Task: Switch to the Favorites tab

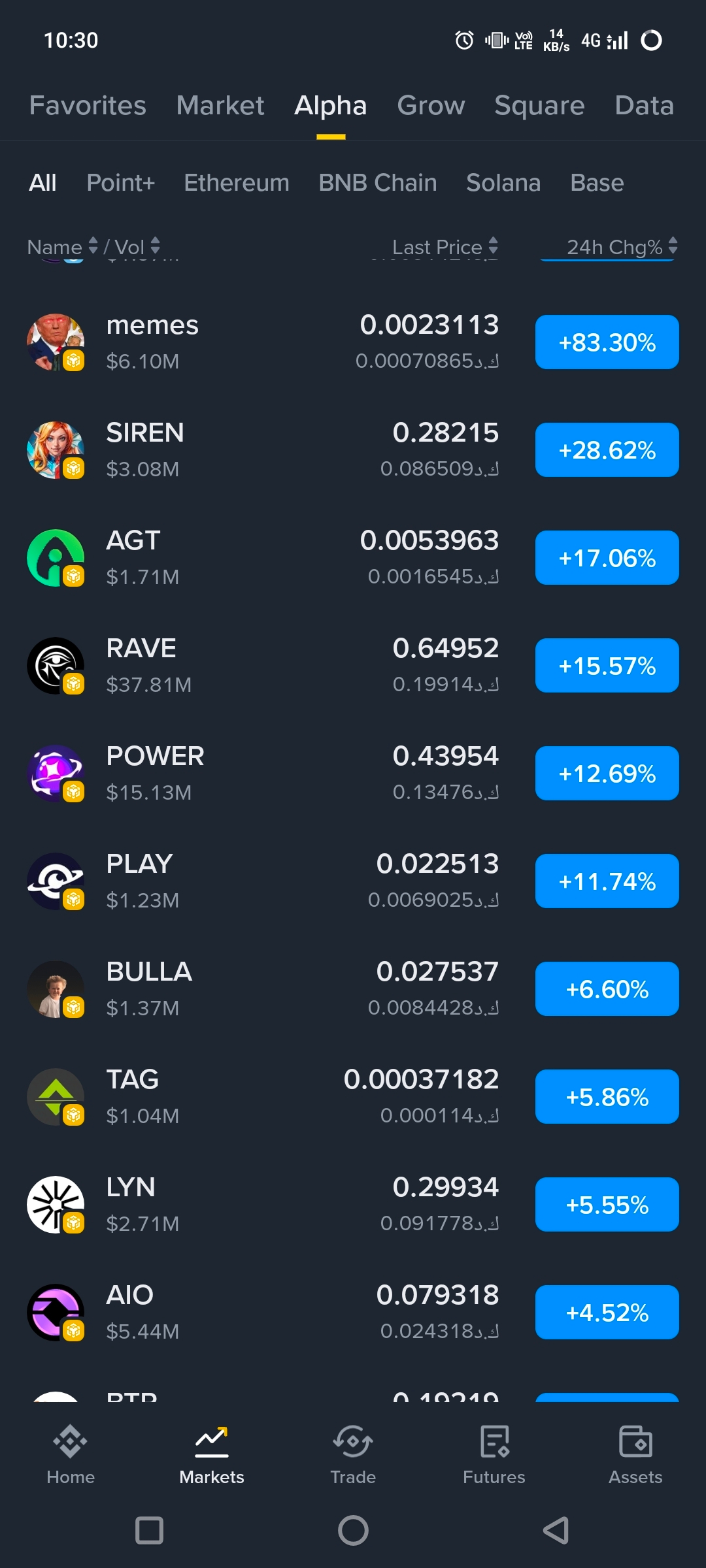Action: tap(88, 105)
